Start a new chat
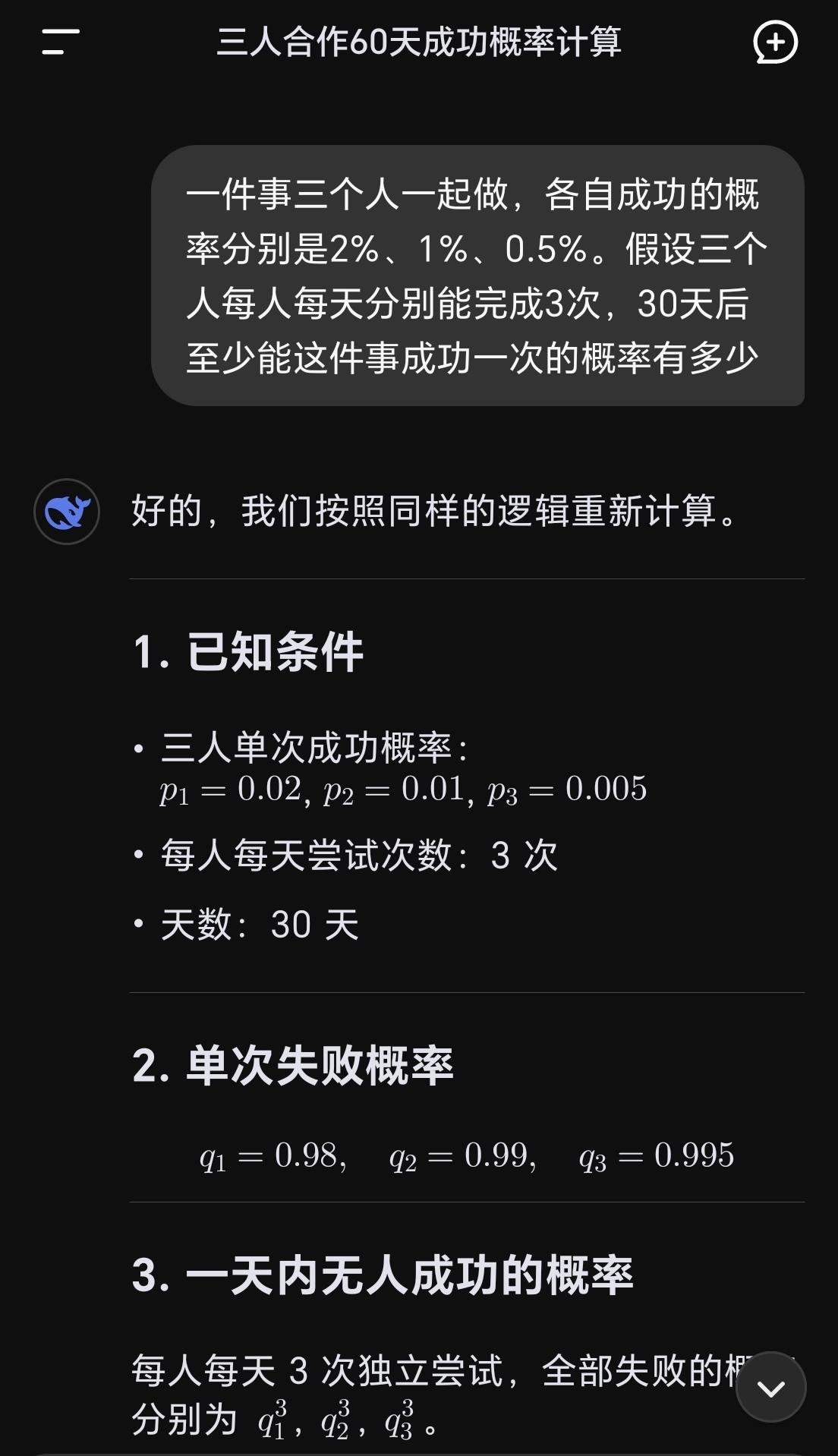This screenshot has width=838, height=1456. point(775,42)
